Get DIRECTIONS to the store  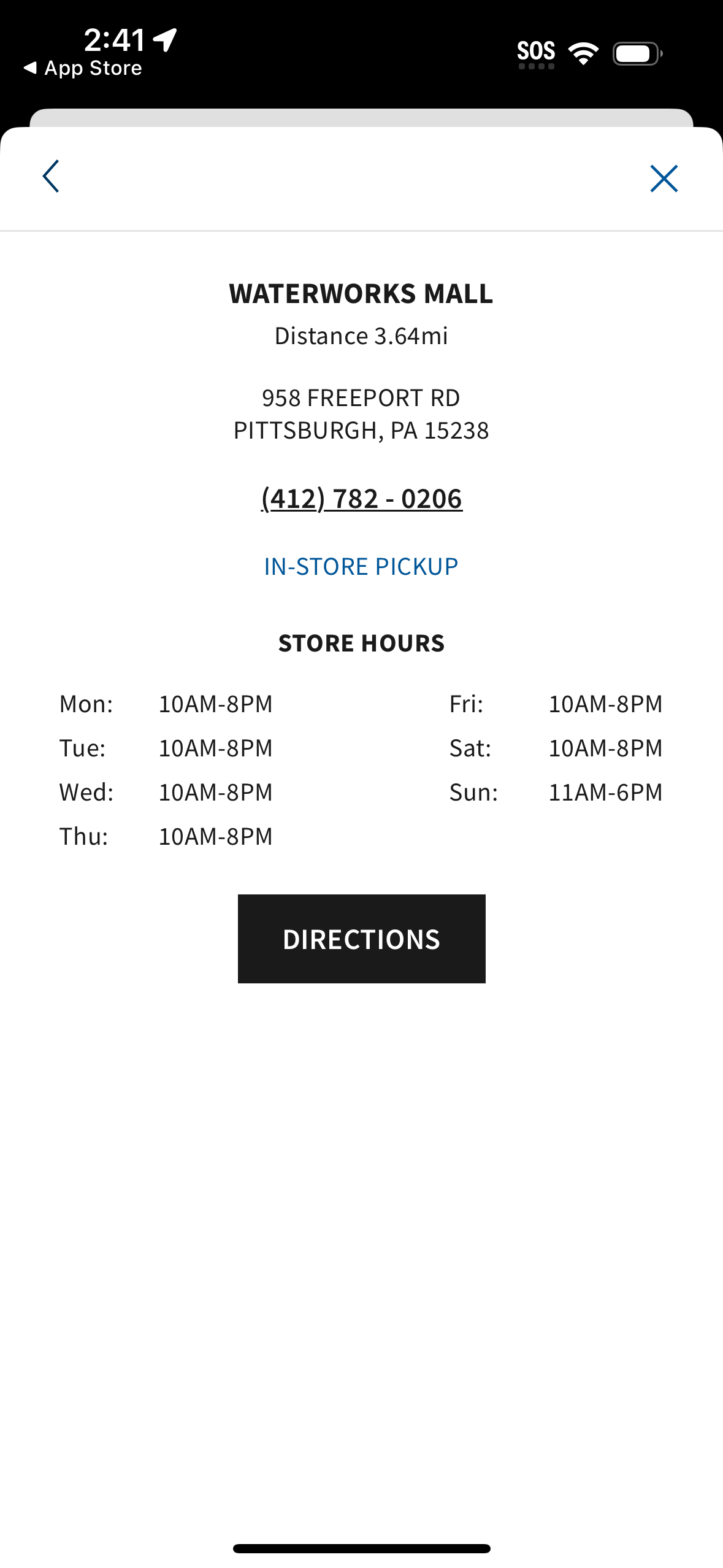click(361, 938)
